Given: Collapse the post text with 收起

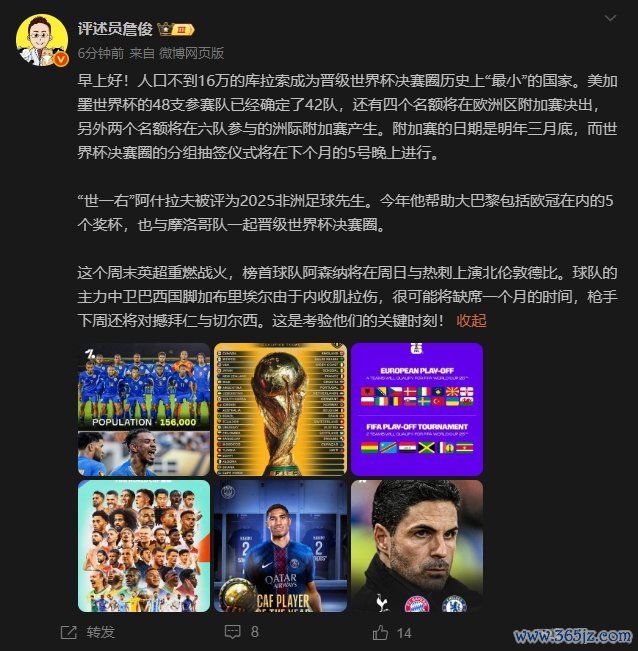Looking at the screenshot, I should tap(471, 320).
